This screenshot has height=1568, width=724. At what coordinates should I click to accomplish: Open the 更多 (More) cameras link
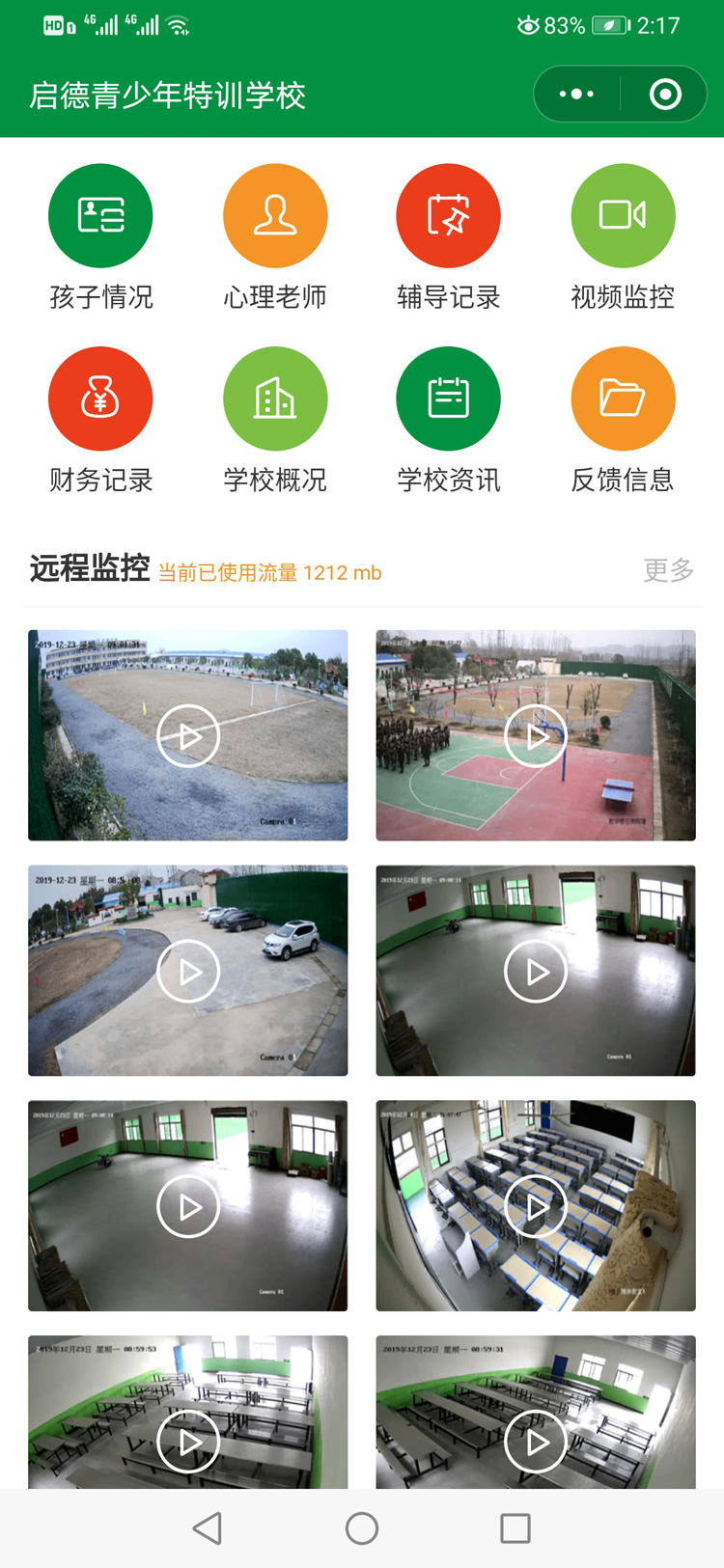(x=668, y=571)
